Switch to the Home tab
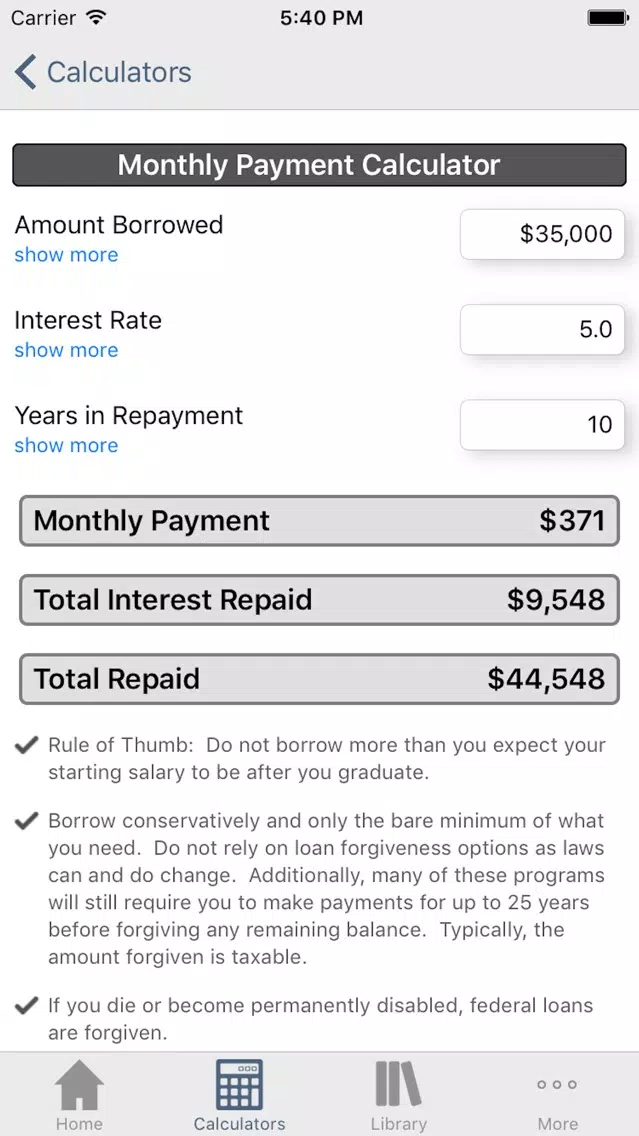The height and width of the screenshot is (1136, 639). pyautogui.click(x=80, y=1095)
